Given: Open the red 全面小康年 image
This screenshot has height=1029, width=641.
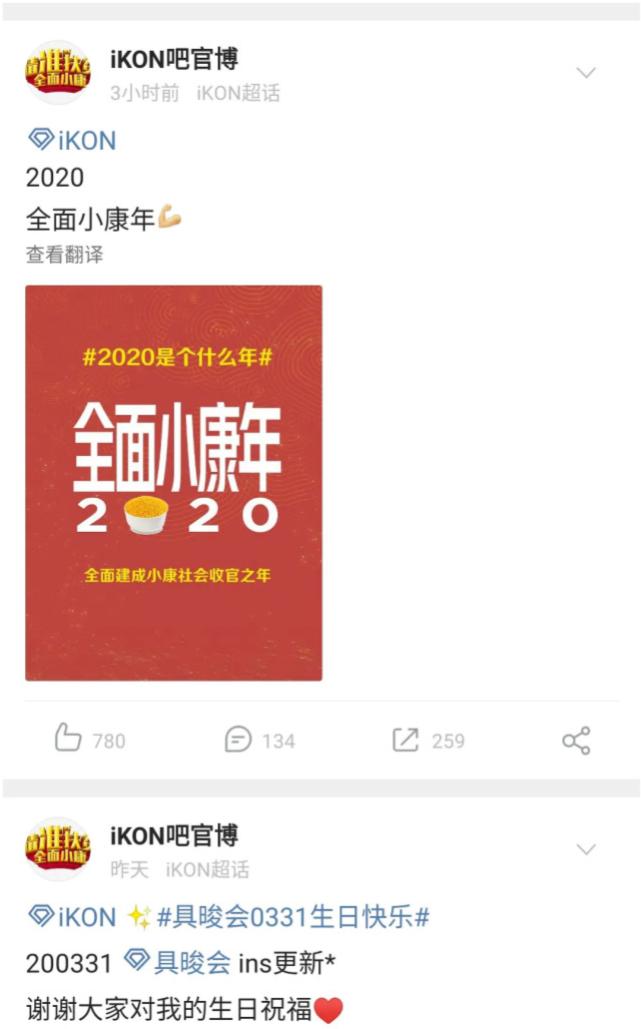Looking at the screenshot, I should 174,482.
